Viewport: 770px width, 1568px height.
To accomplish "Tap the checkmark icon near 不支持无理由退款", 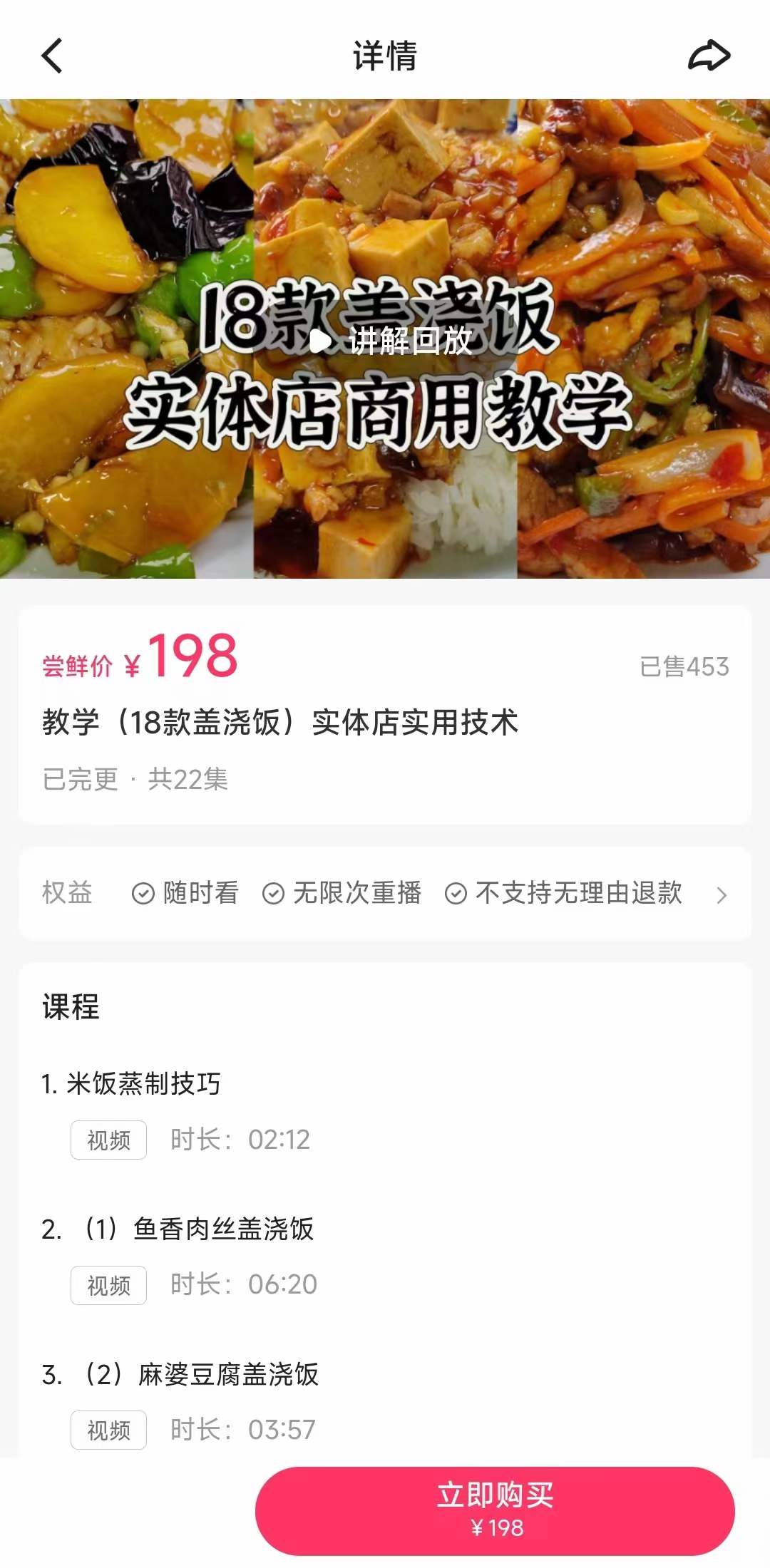I will point(454,893).
